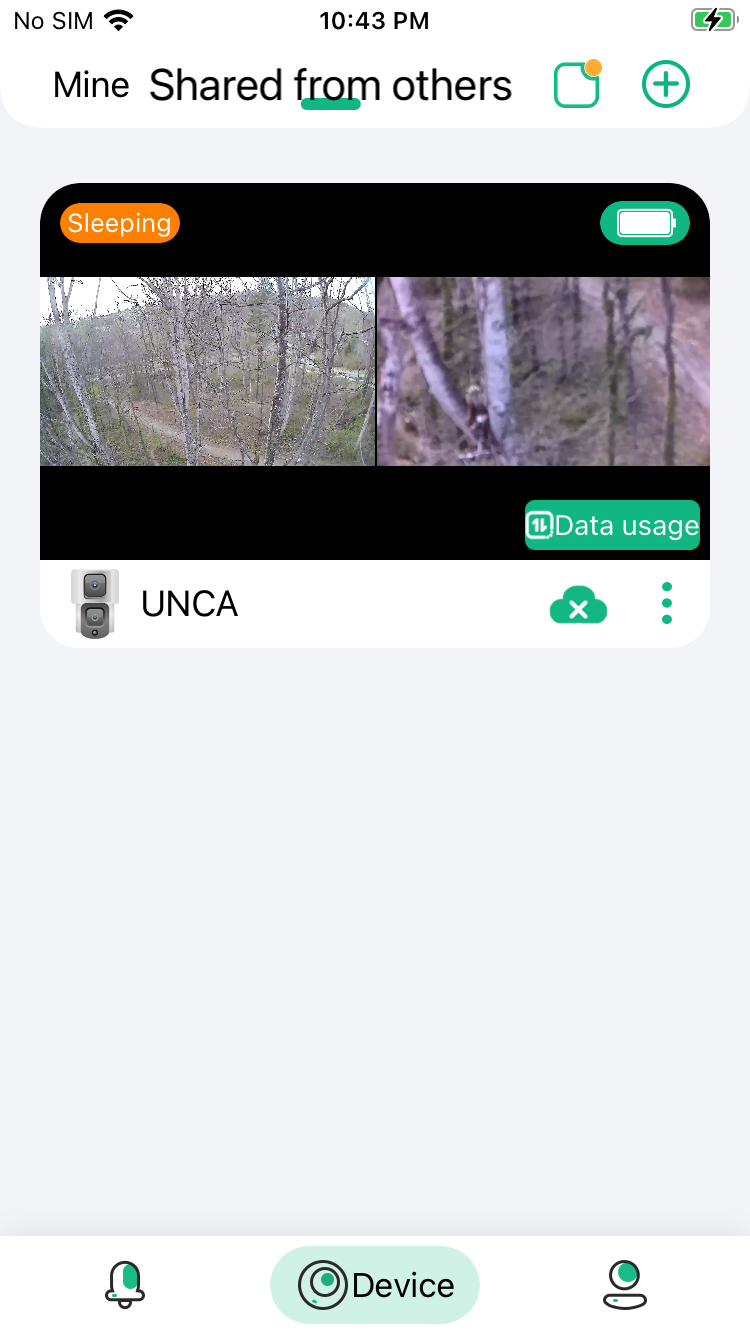750x1334 pixels.
Task: Switch to the Mine tab
Action: 91,86
